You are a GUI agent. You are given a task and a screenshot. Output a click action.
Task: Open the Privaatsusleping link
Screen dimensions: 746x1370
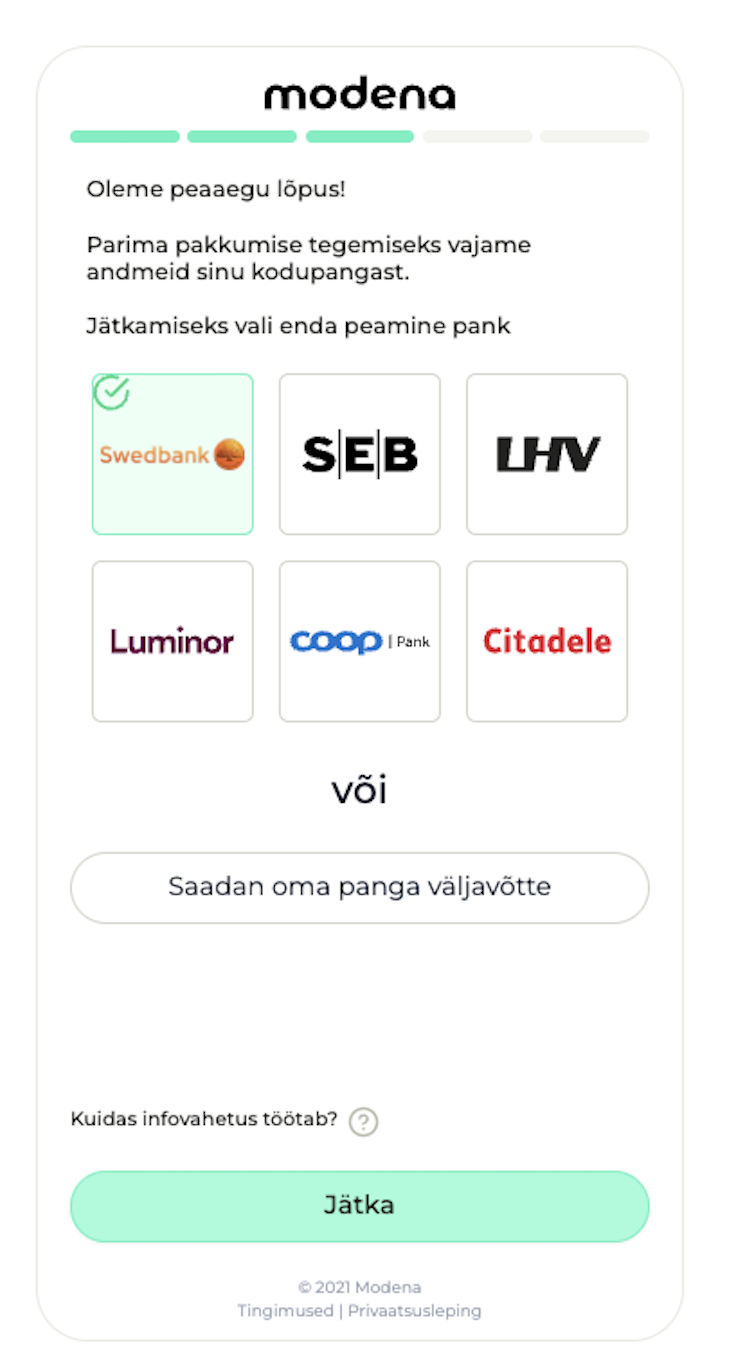(414, 1310)
